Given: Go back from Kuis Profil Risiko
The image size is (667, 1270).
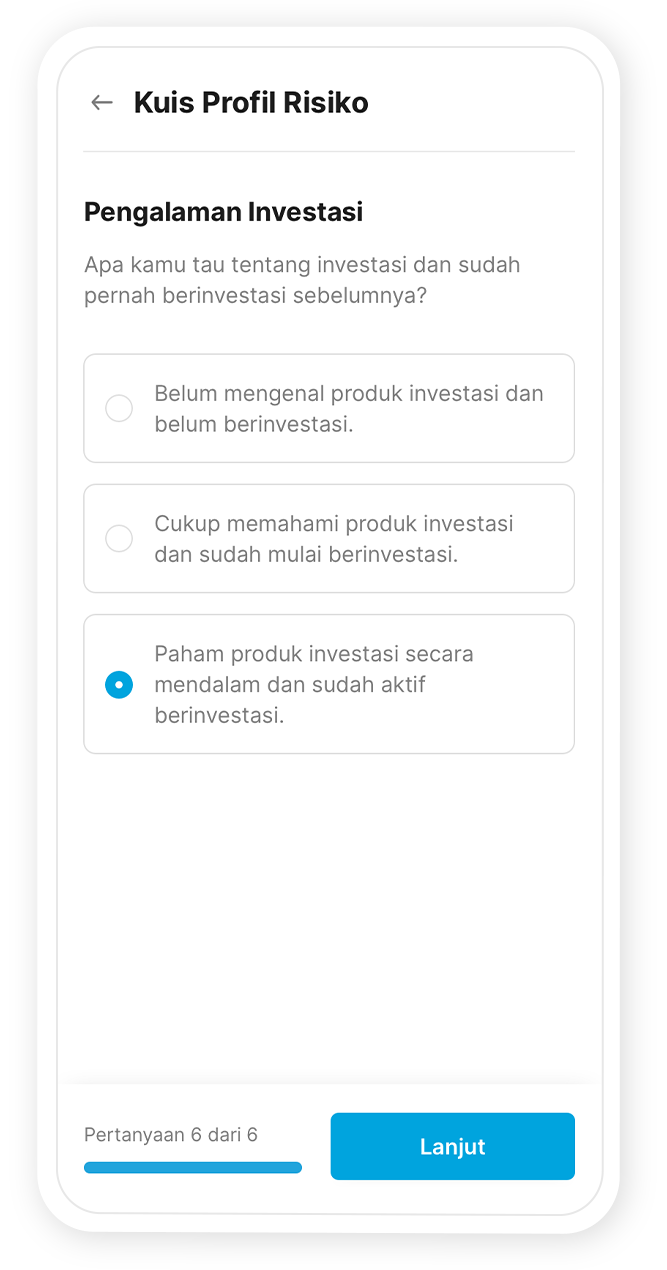Looking at the screenshot, I should (101, 102).
